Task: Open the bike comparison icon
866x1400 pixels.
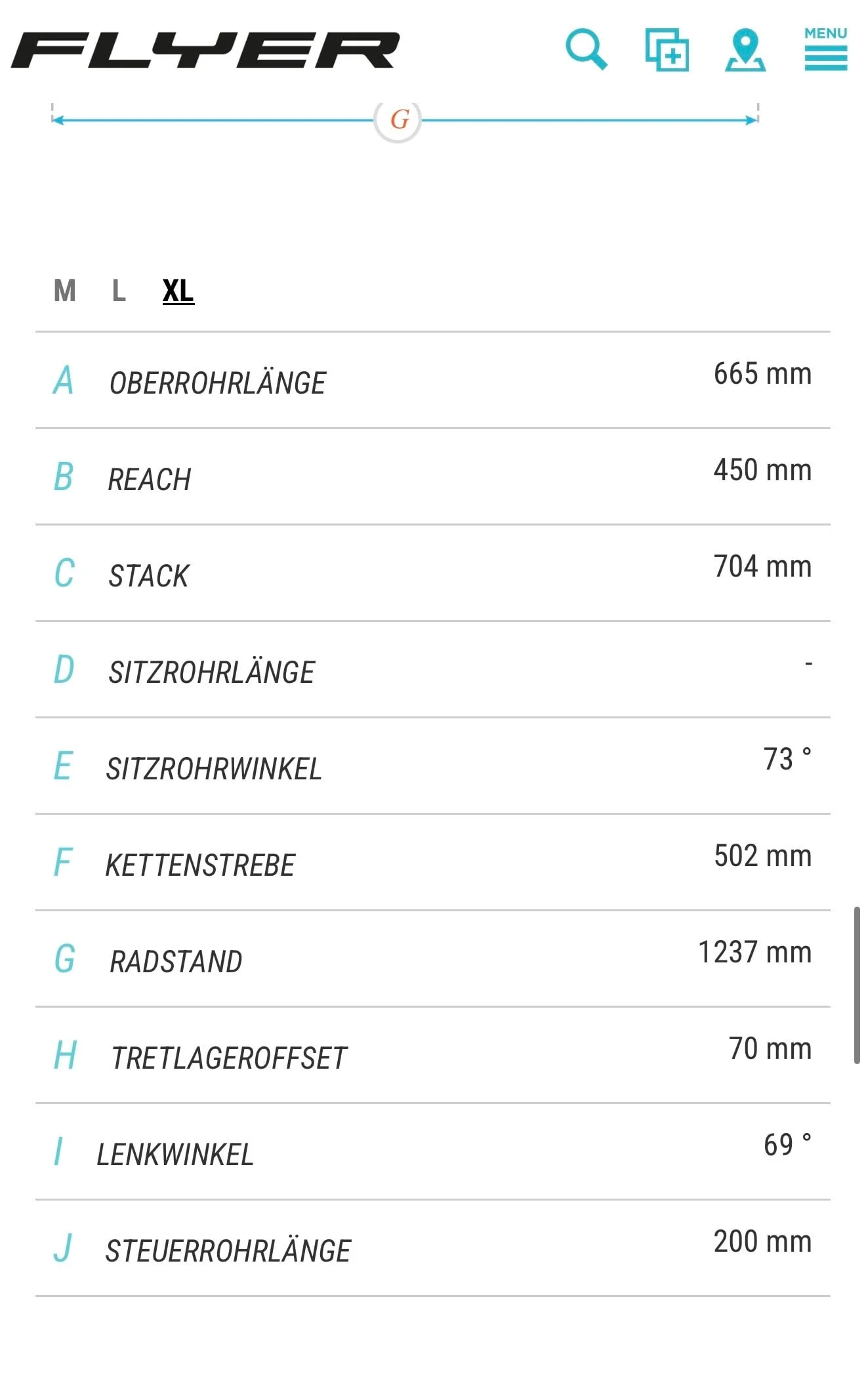Action: click(x=667, y=50)
